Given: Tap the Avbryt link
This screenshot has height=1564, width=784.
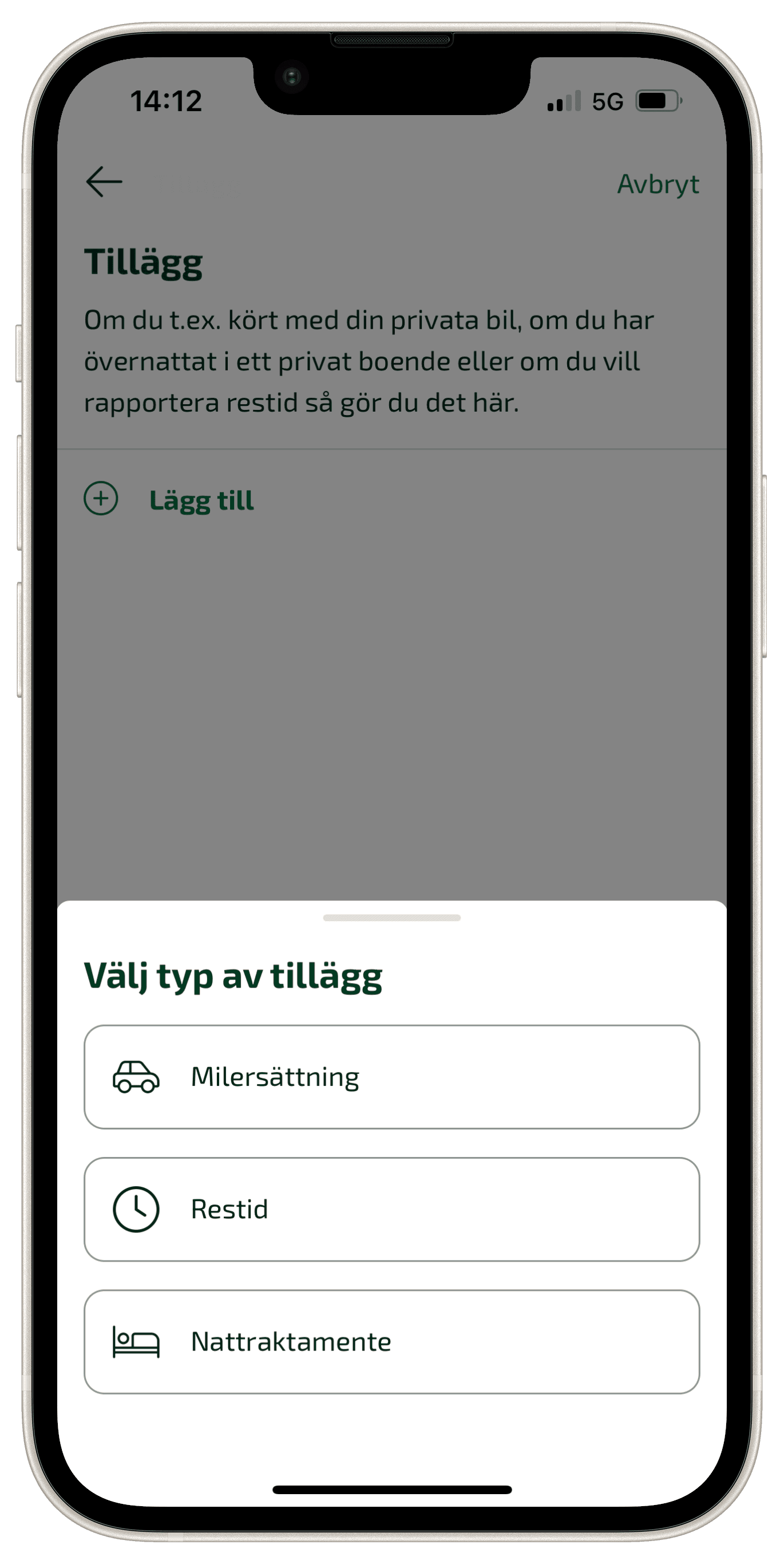Looking at the screenshot, I should pos(658,184).
